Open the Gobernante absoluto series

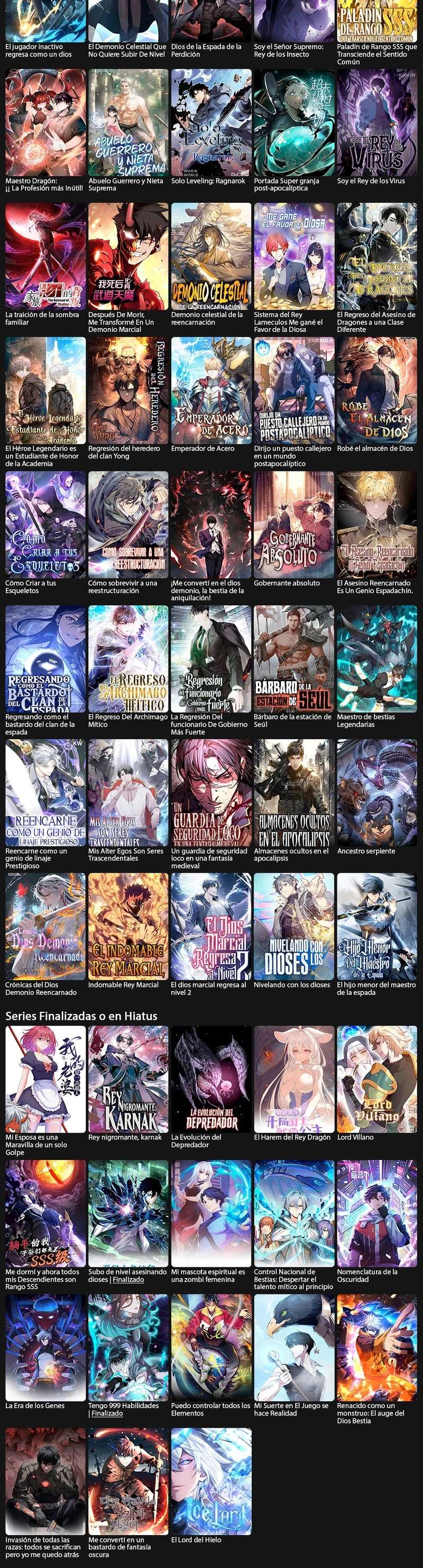[x=294, y=524]
